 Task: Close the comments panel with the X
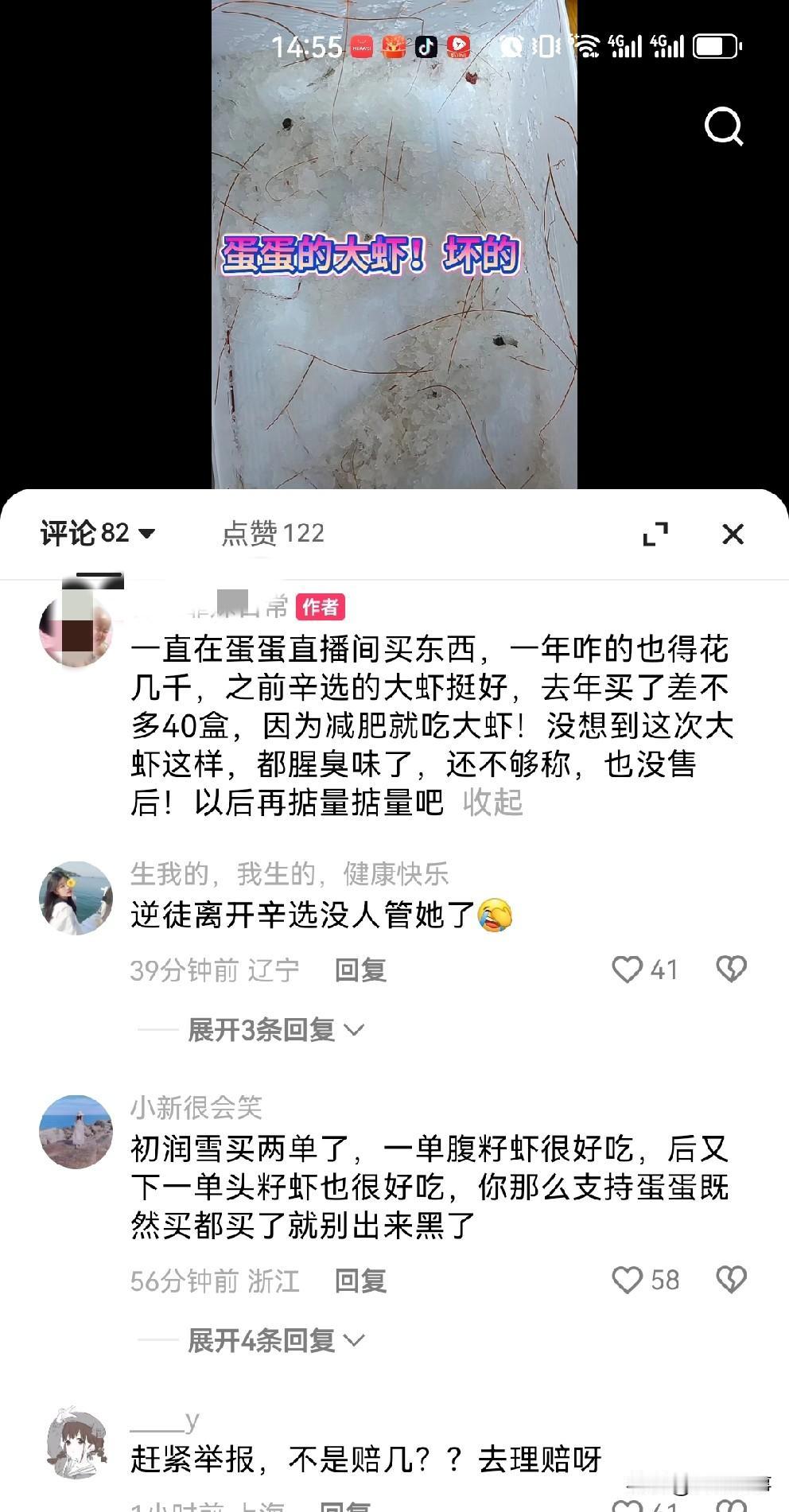[733, 534]
